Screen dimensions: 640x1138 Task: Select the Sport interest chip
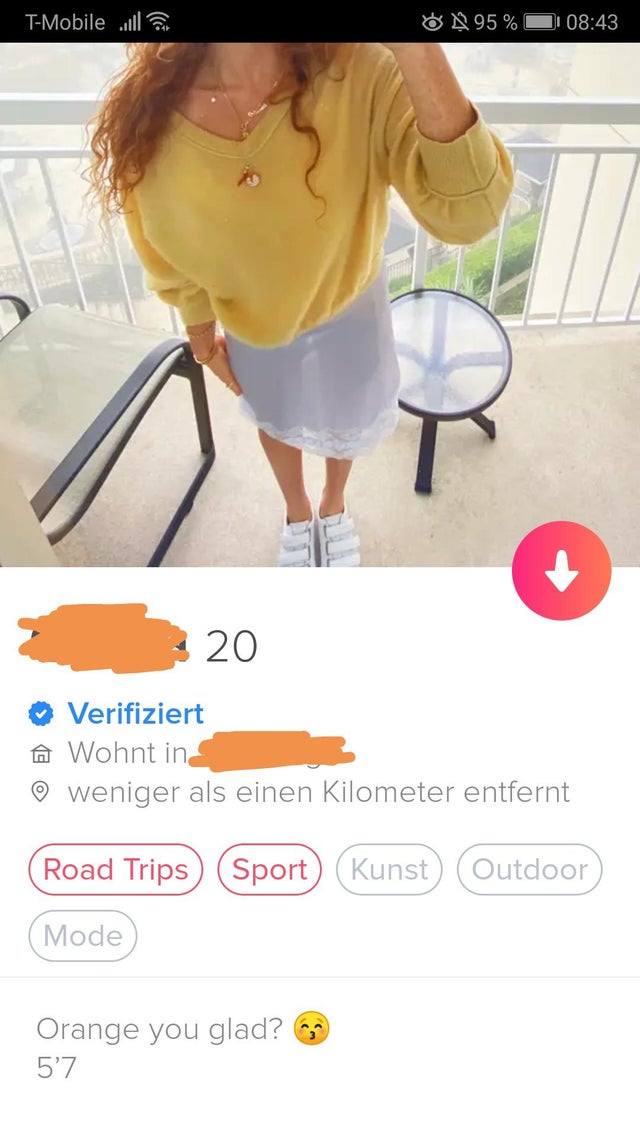pyautogui.click(x=269, y=869)
